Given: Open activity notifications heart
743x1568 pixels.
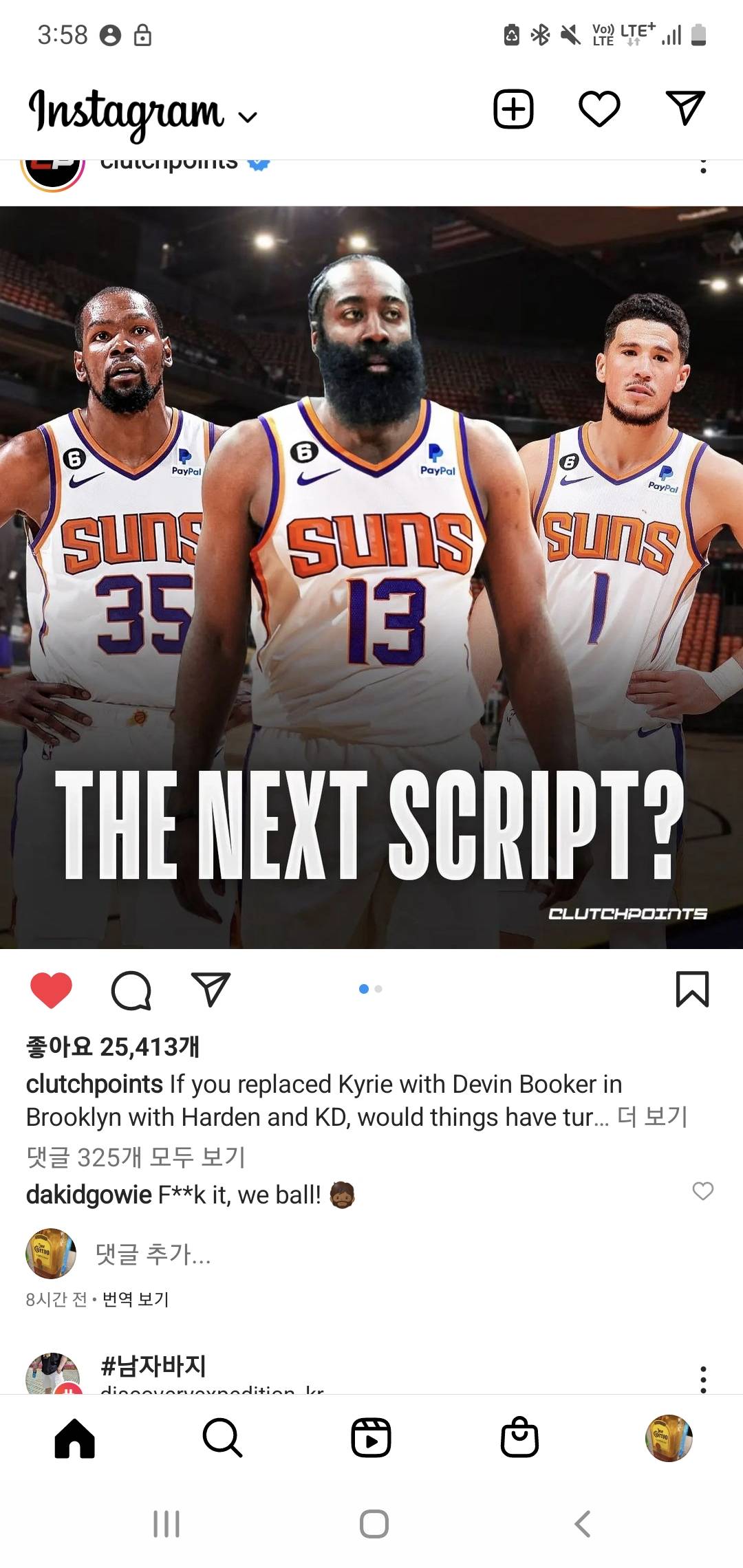Looking at the screenshot, I should 599,109.
